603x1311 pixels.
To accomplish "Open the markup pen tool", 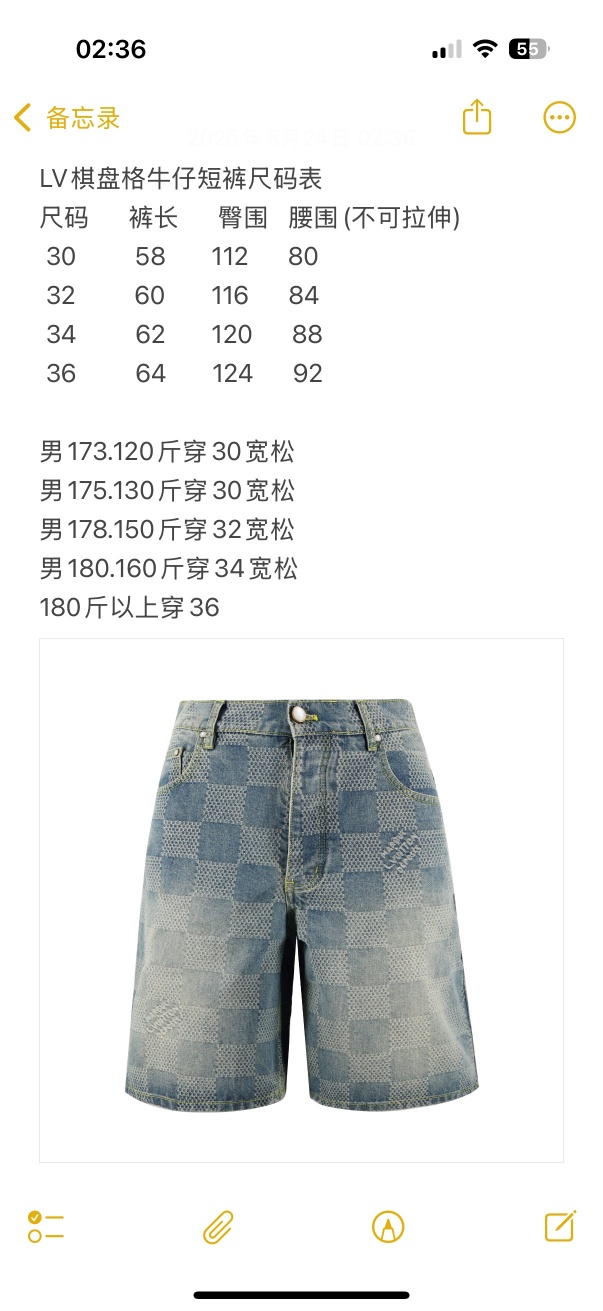I will click(x=387, y=1226).
